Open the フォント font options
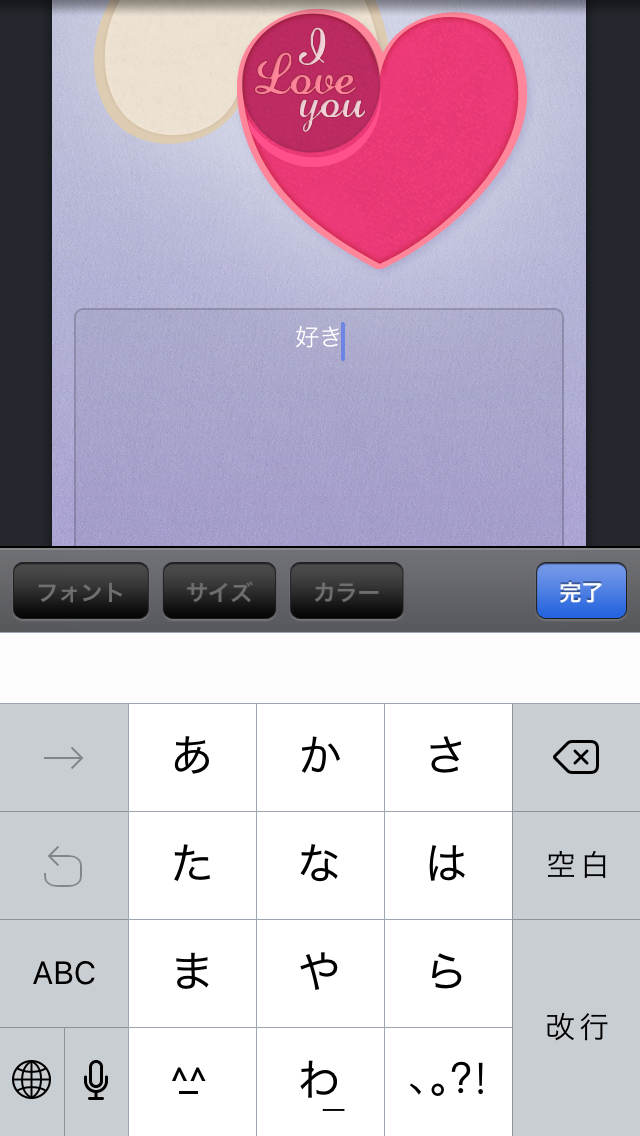 pyautogui.click(x=81, y=591)
